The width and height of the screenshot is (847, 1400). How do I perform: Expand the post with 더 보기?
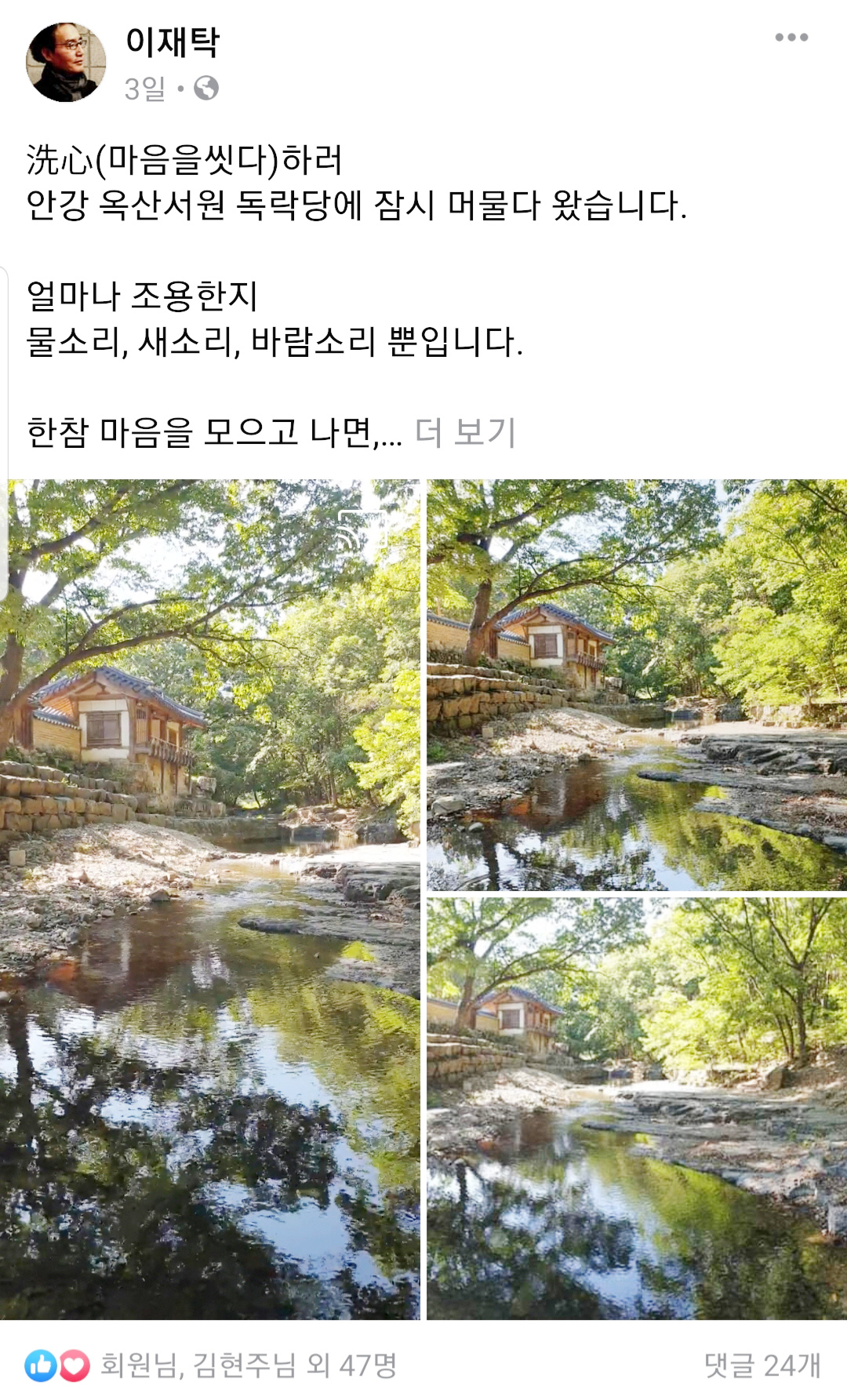tap(465, 432)
